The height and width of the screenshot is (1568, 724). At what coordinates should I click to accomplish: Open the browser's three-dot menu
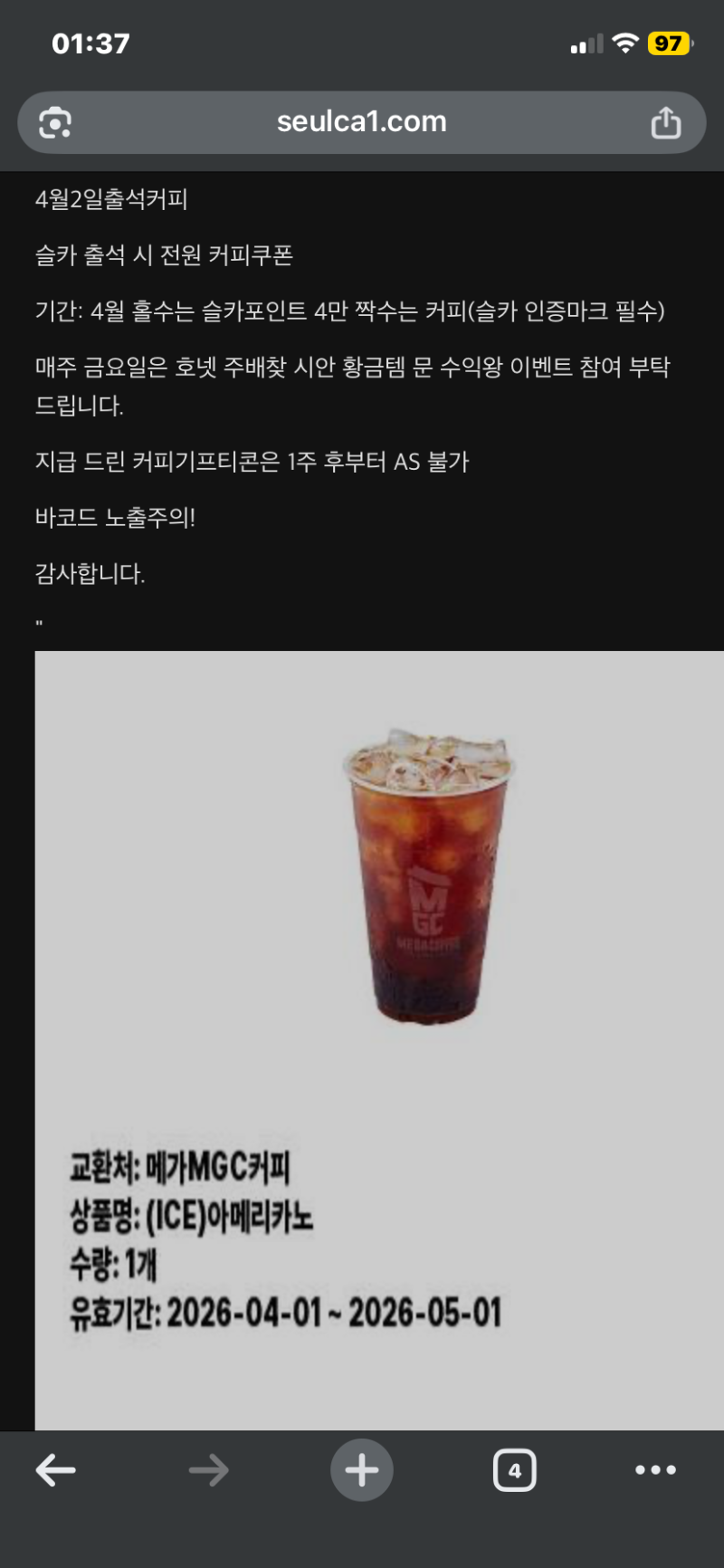click(x=655, y=1470)
